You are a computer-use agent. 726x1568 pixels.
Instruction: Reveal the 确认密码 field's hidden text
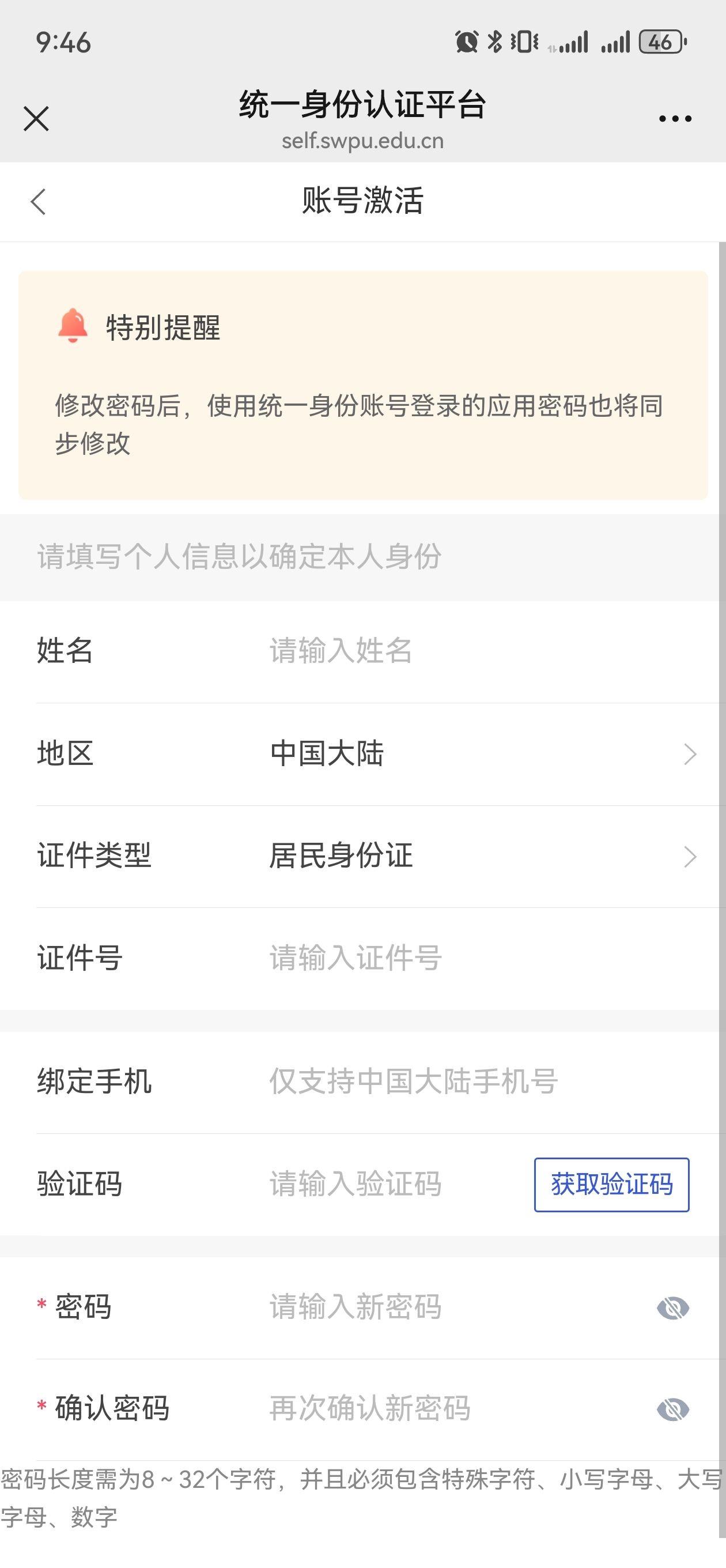[673, 1409]
